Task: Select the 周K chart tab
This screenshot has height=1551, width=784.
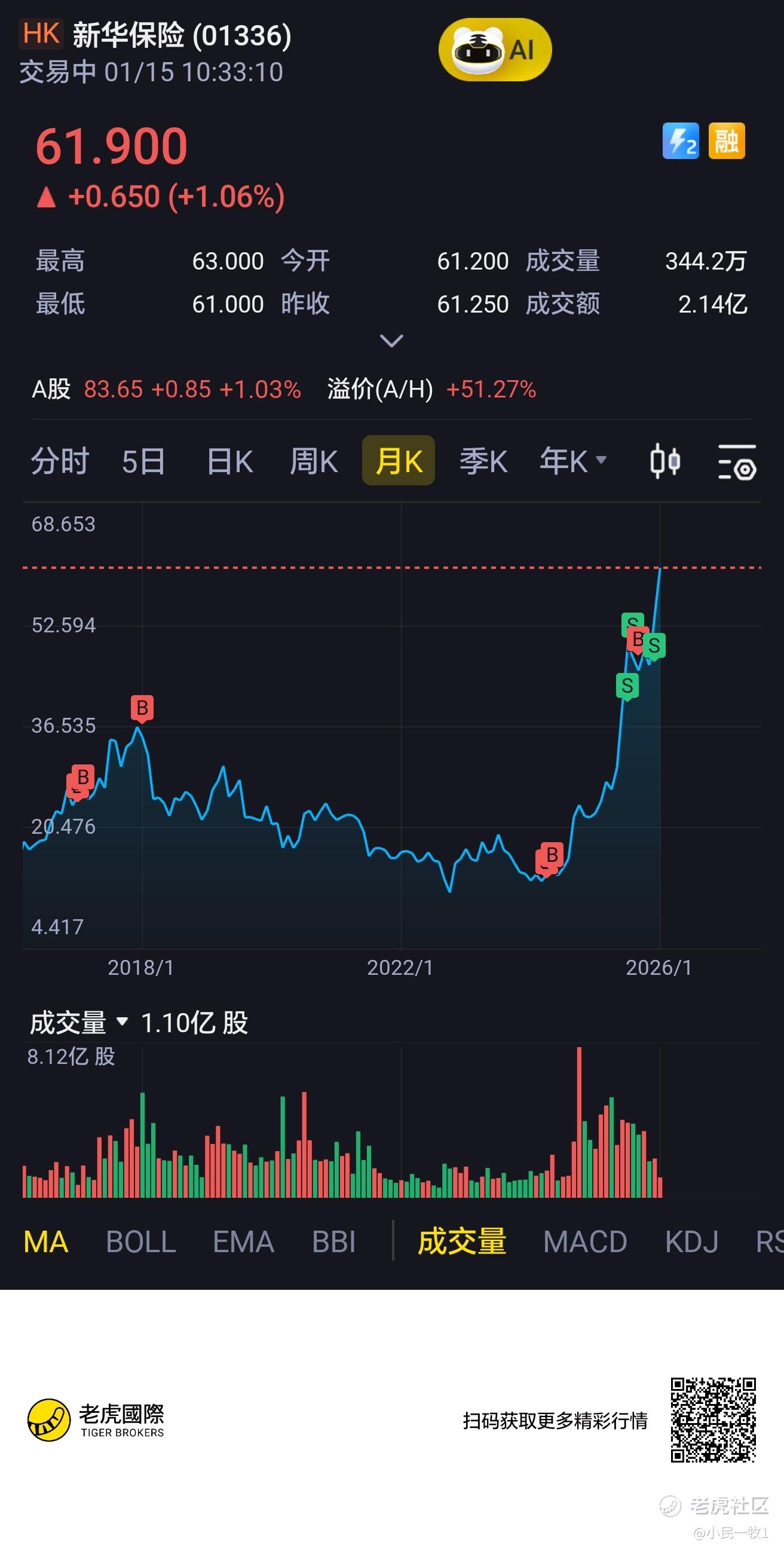Action: [x=314, y=461]
